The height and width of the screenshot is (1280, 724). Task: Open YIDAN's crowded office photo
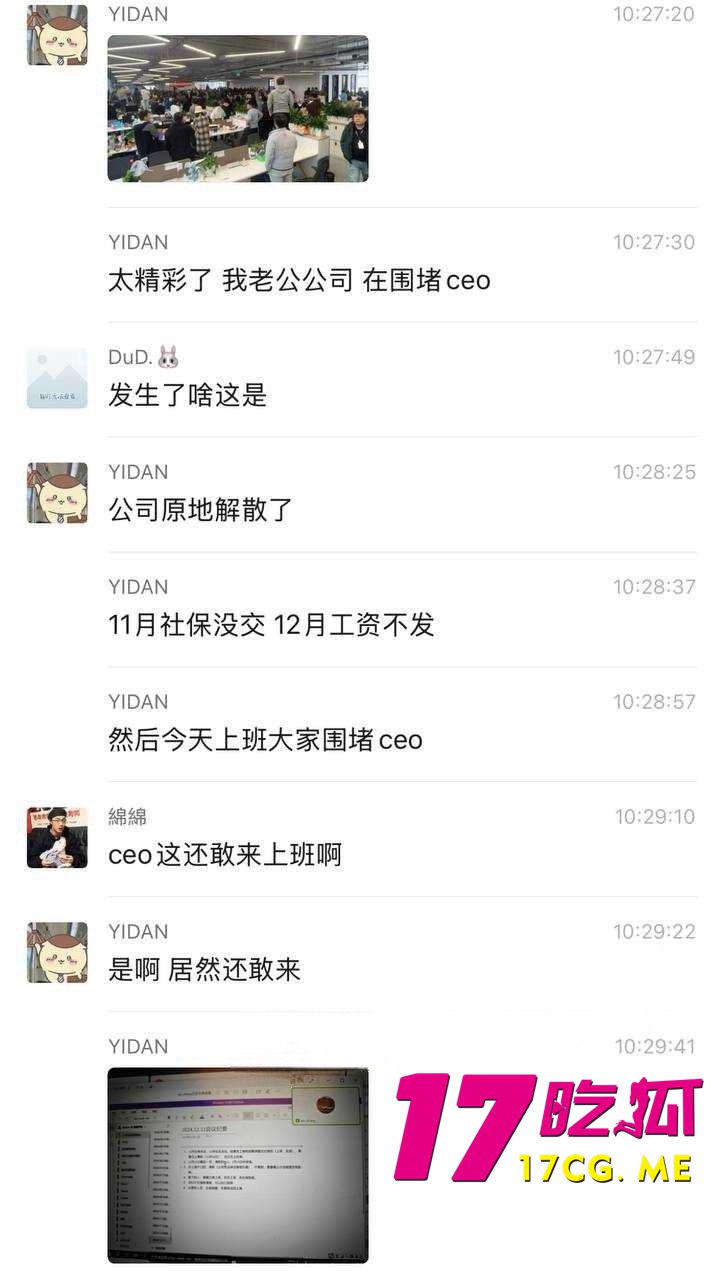237,109
